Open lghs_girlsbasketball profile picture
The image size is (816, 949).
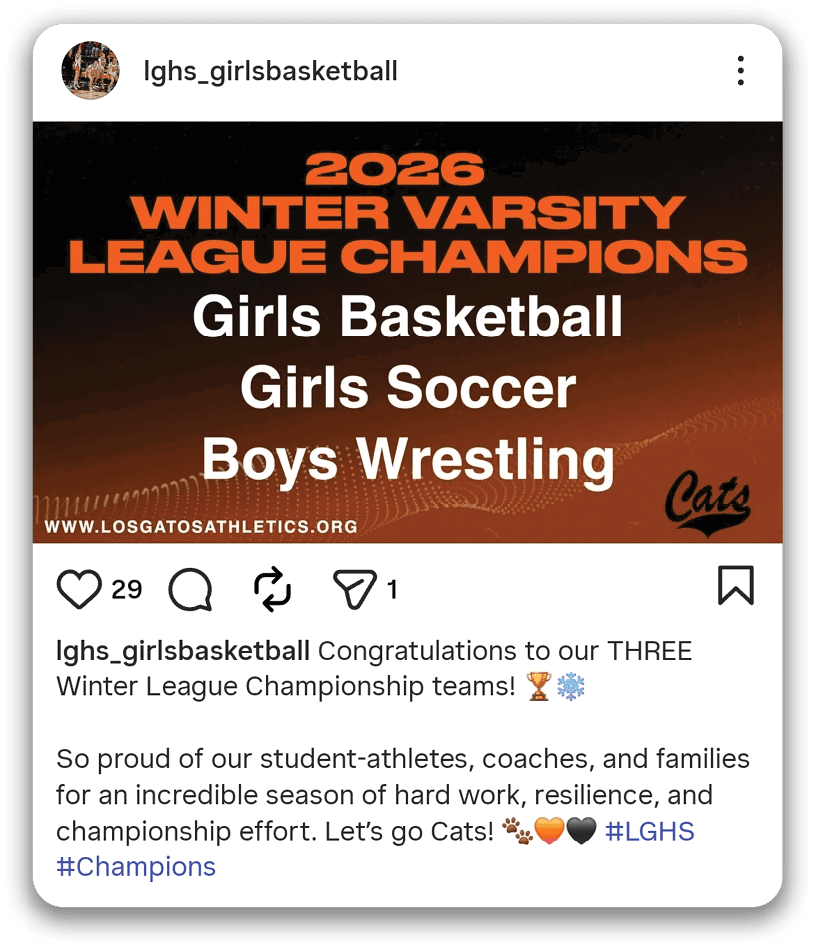click(x=91, y=71)
